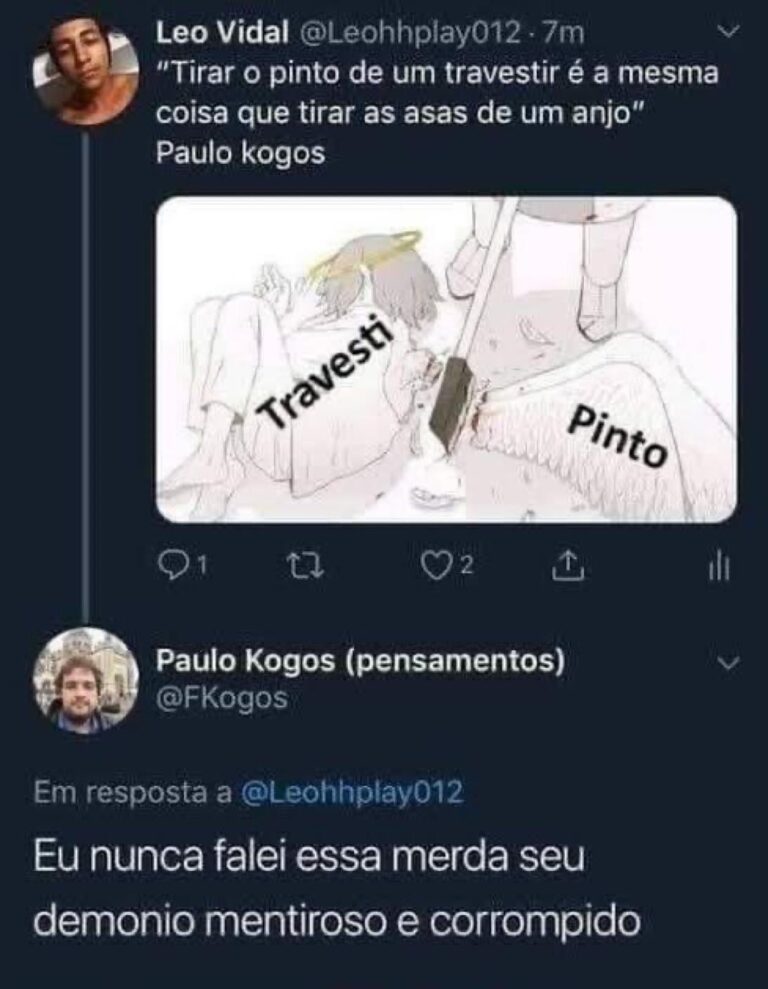Open Paulo Kogos's profile picture
The height and width of the screenshot is (989, 768).
click(84, 679)
